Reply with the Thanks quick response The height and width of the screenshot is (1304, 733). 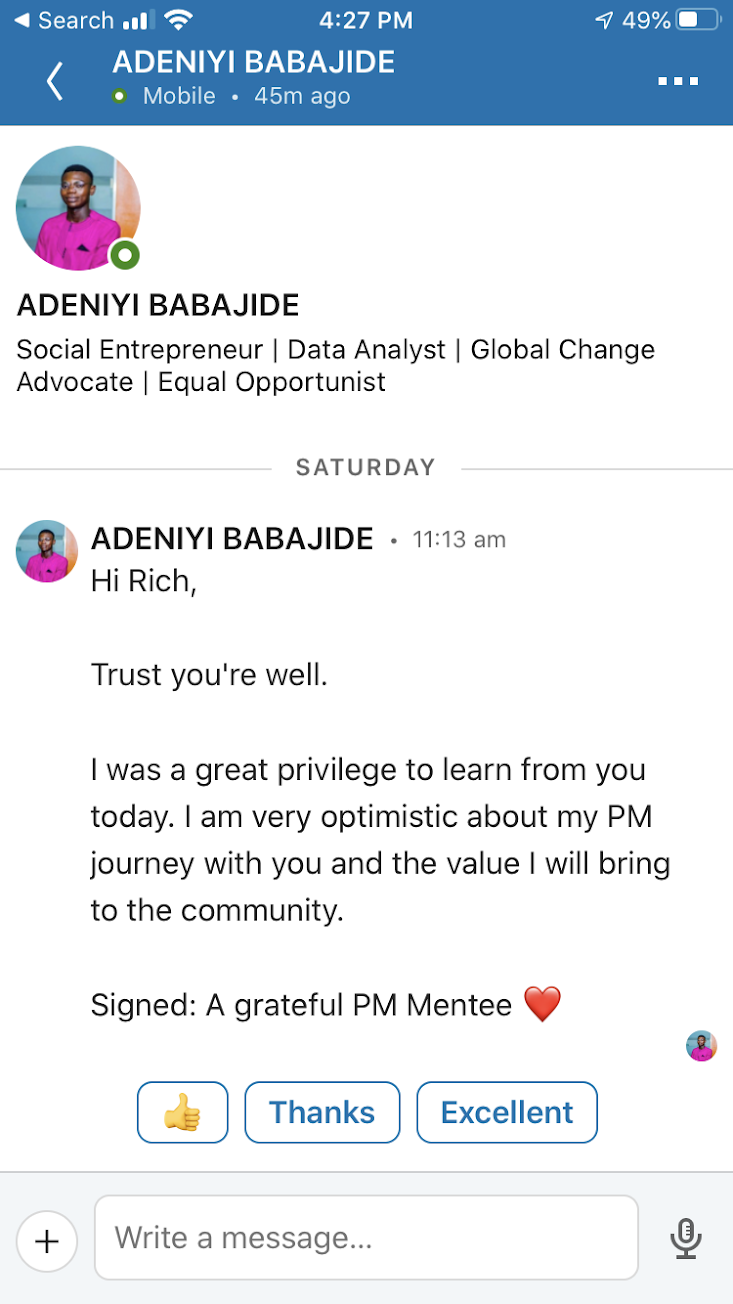click(322, 1112)
